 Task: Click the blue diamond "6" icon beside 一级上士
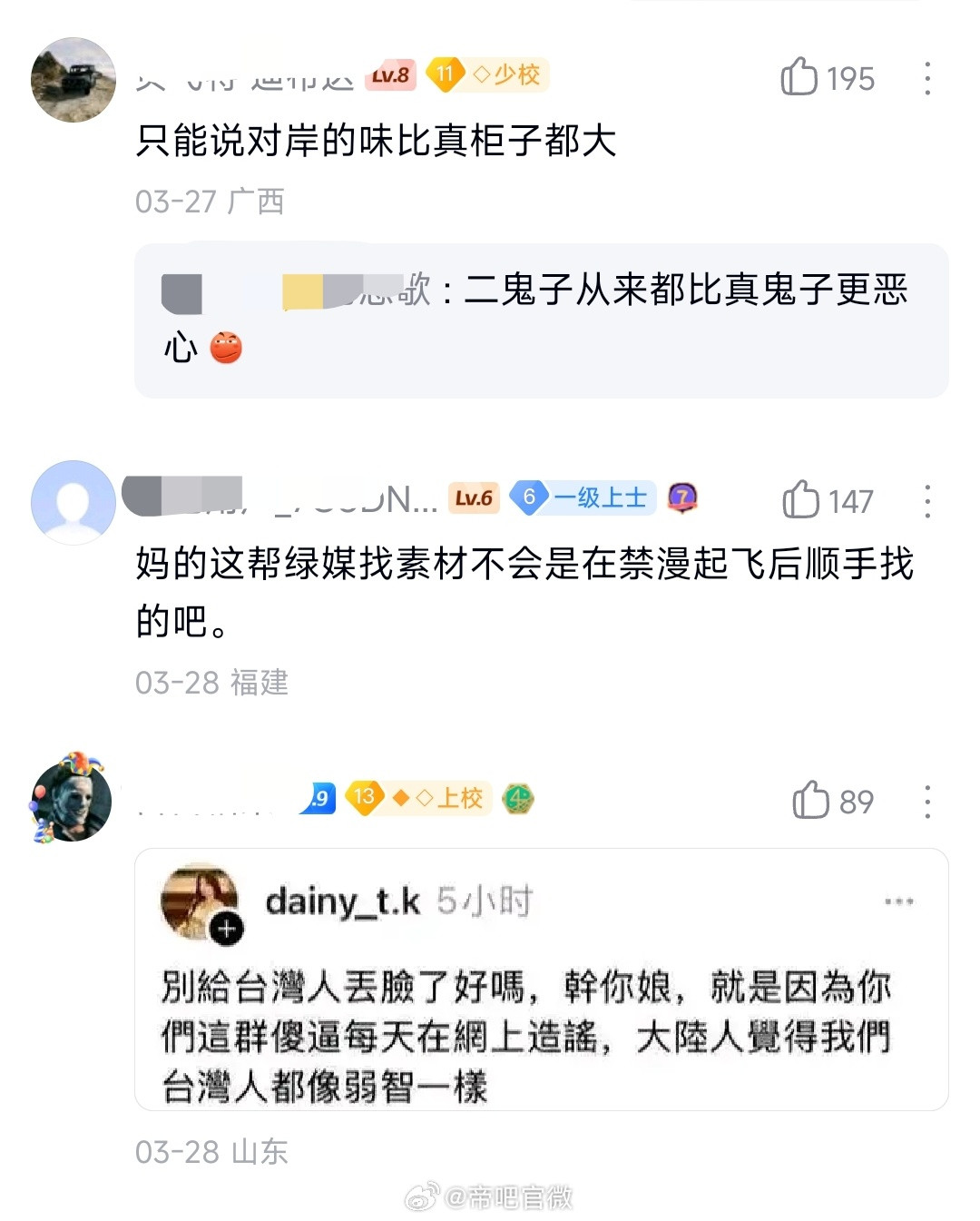click(530, 498)
